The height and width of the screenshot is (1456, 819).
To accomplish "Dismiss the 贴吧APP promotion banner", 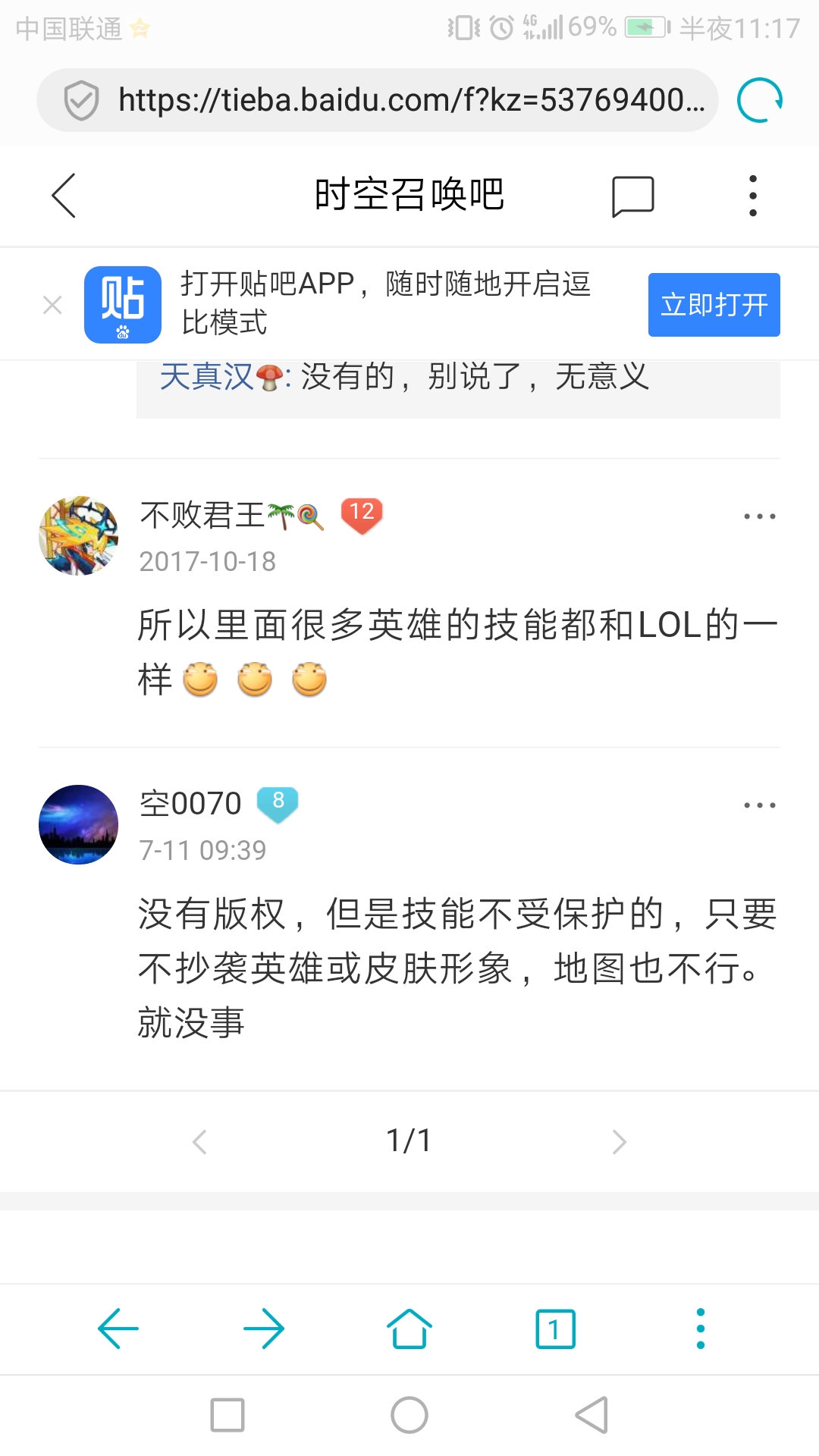I will 52,305.
